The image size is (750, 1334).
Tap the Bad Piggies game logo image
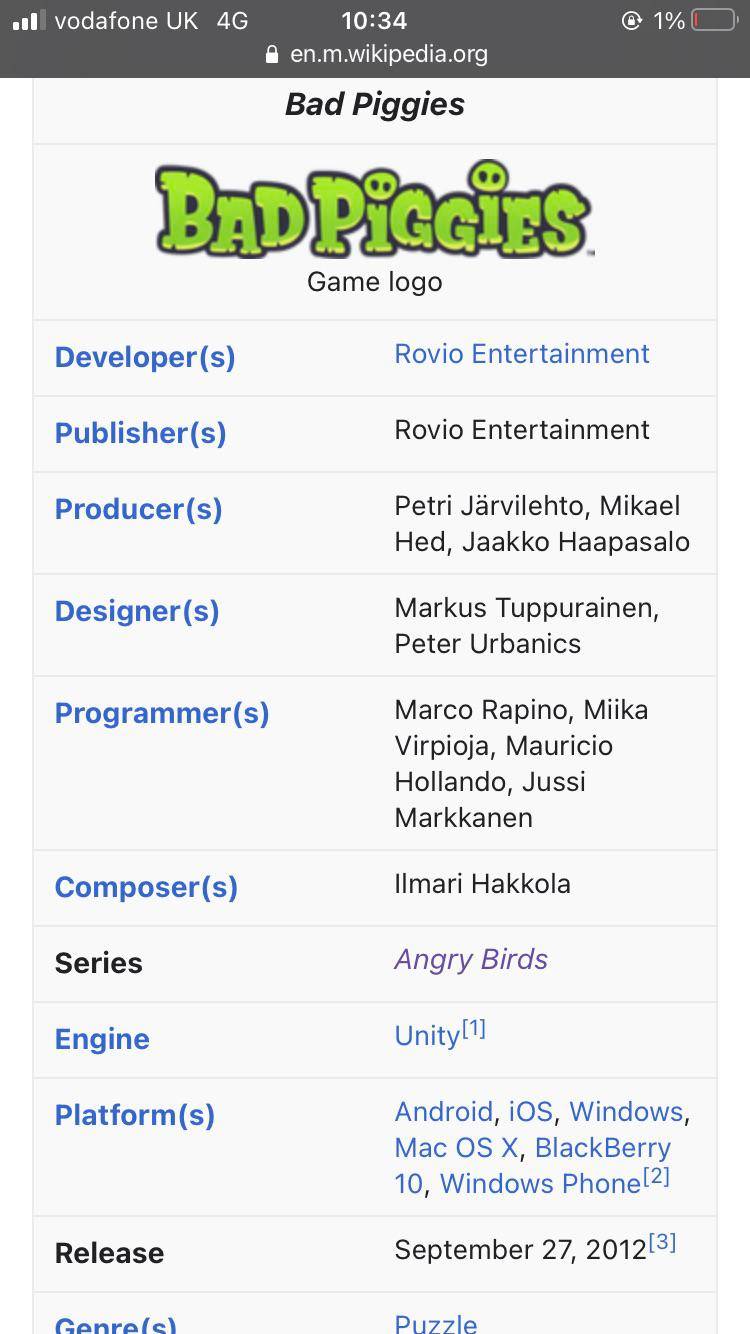click(374, 210)
